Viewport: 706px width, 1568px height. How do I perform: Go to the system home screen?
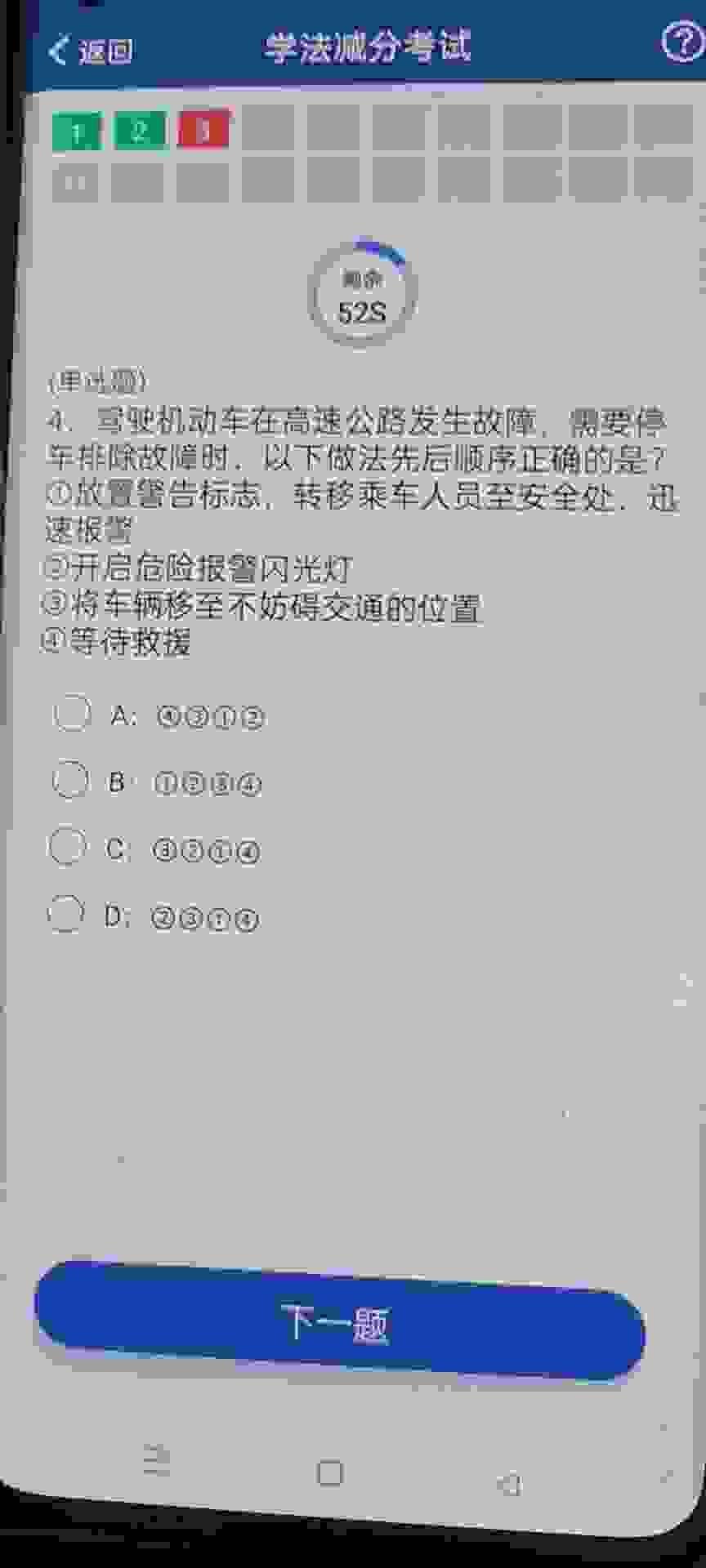329,1472
